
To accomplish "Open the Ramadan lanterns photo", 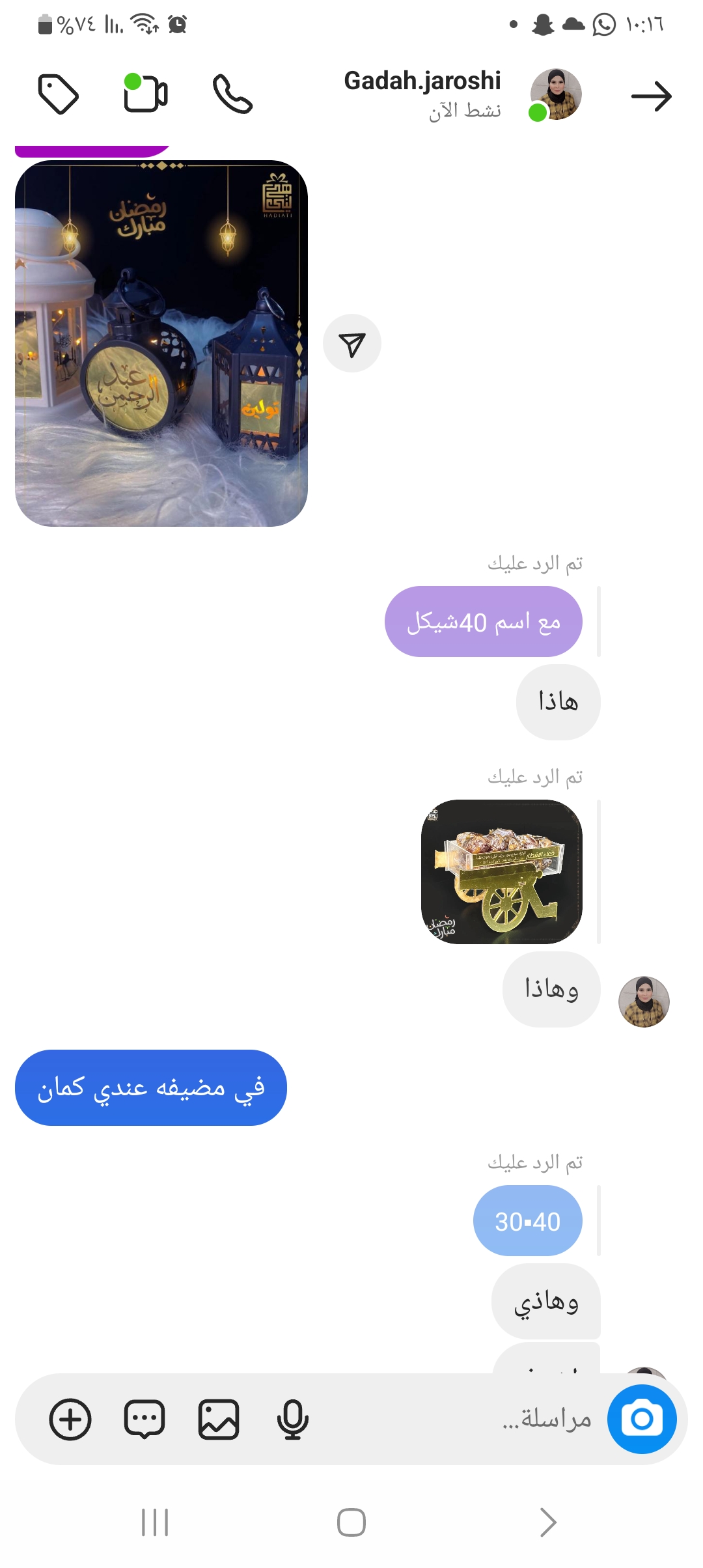I will 161,344.
